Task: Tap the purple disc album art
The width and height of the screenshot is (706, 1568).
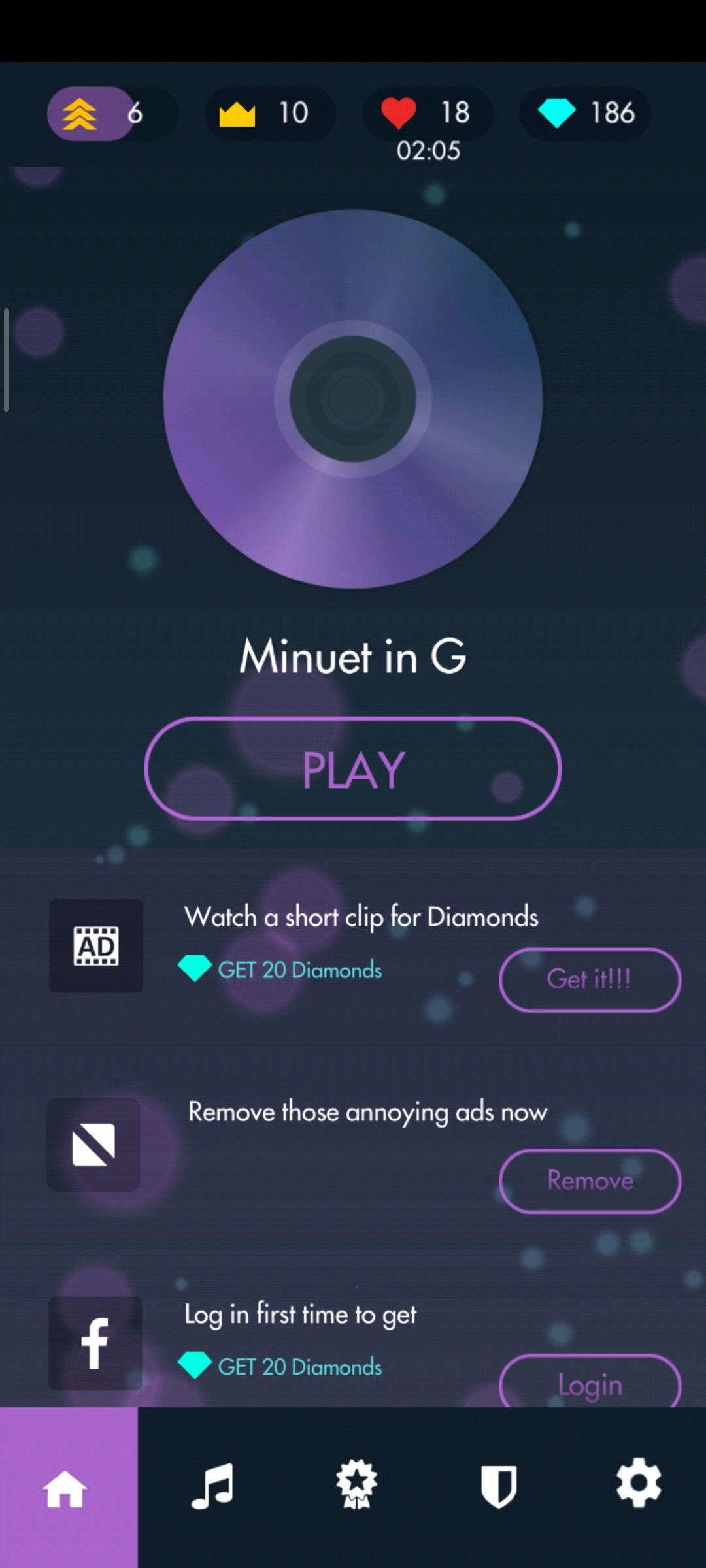Action: point(353,399)
